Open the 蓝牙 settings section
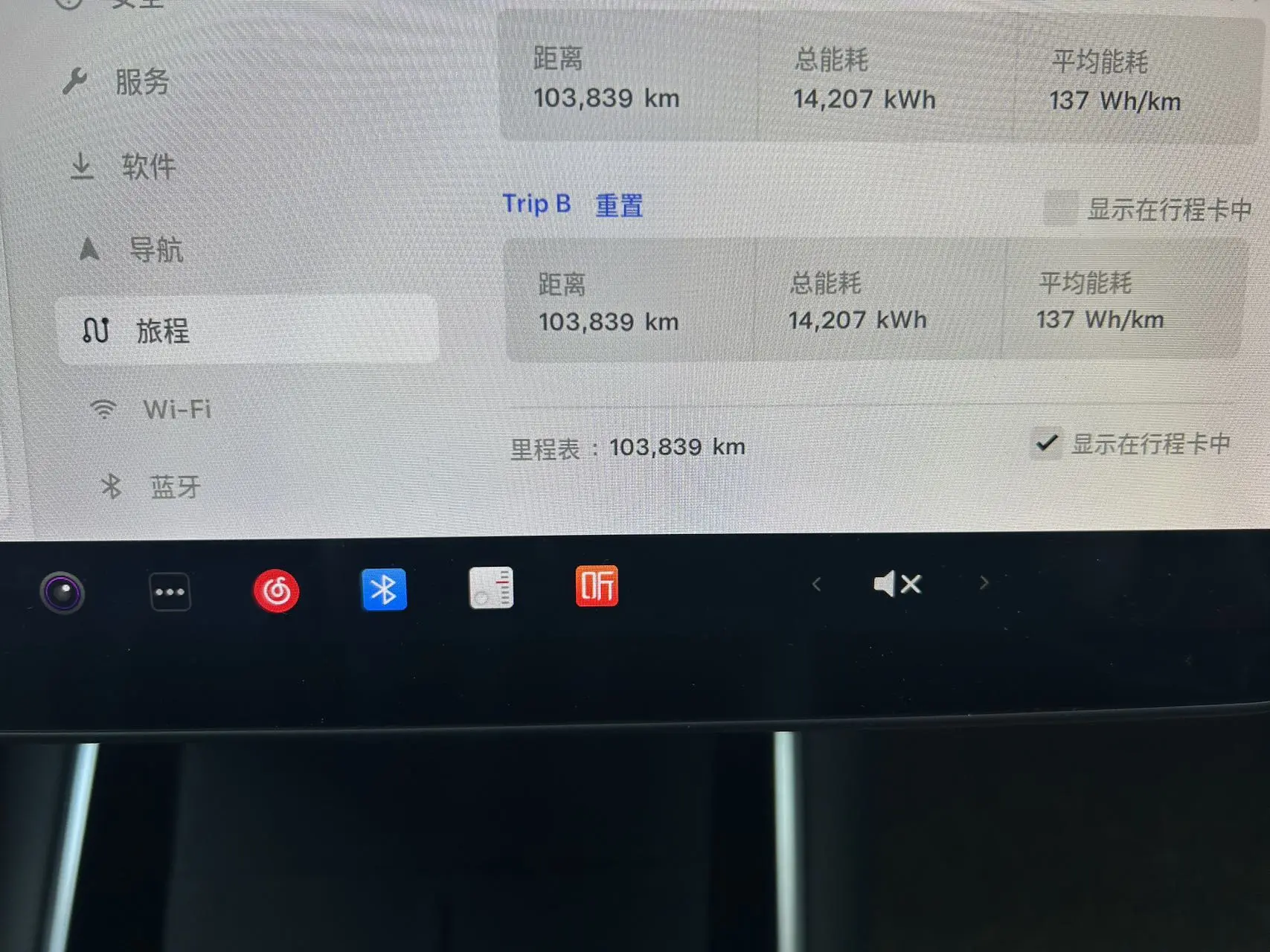 pyautogui.click(x=174, y=487)
